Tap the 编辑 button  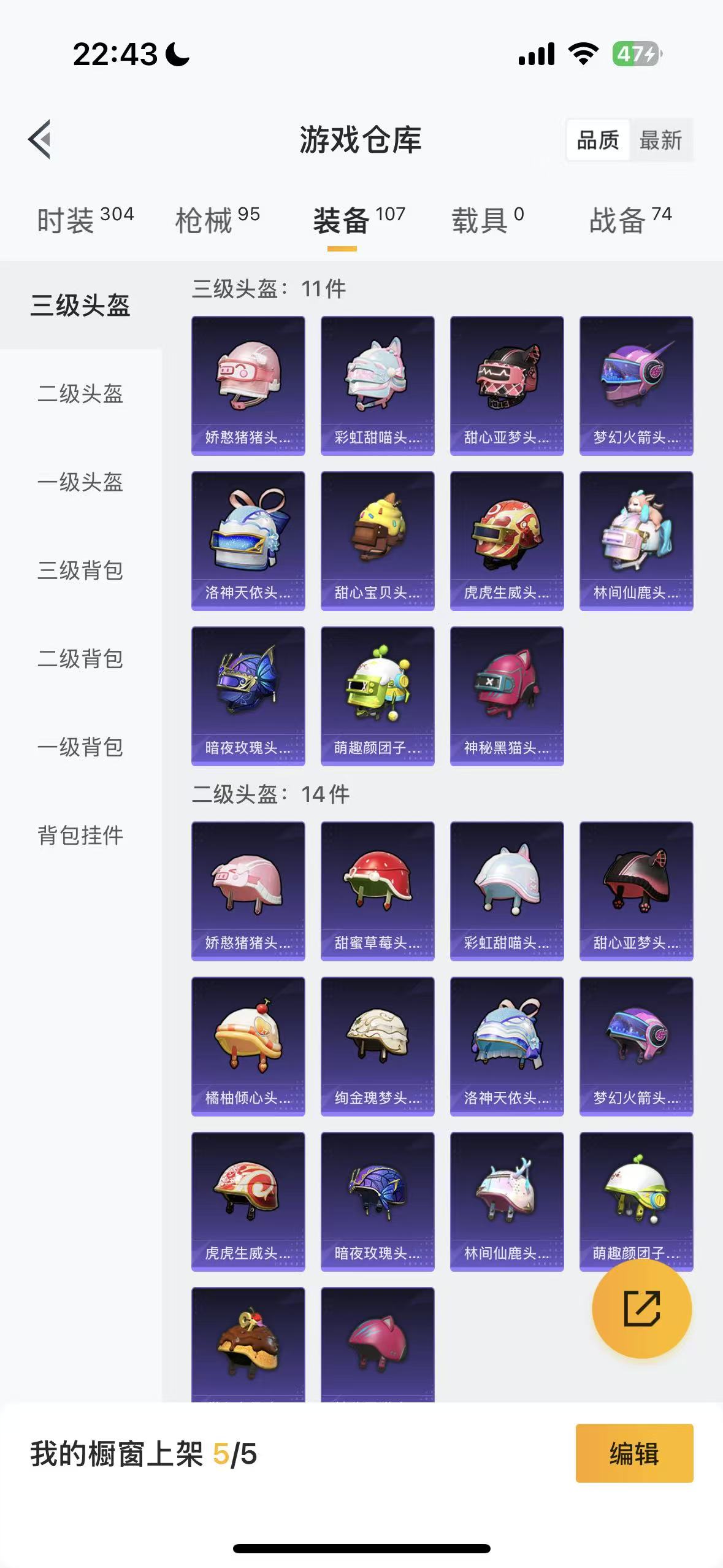[x=634, y=1453]
